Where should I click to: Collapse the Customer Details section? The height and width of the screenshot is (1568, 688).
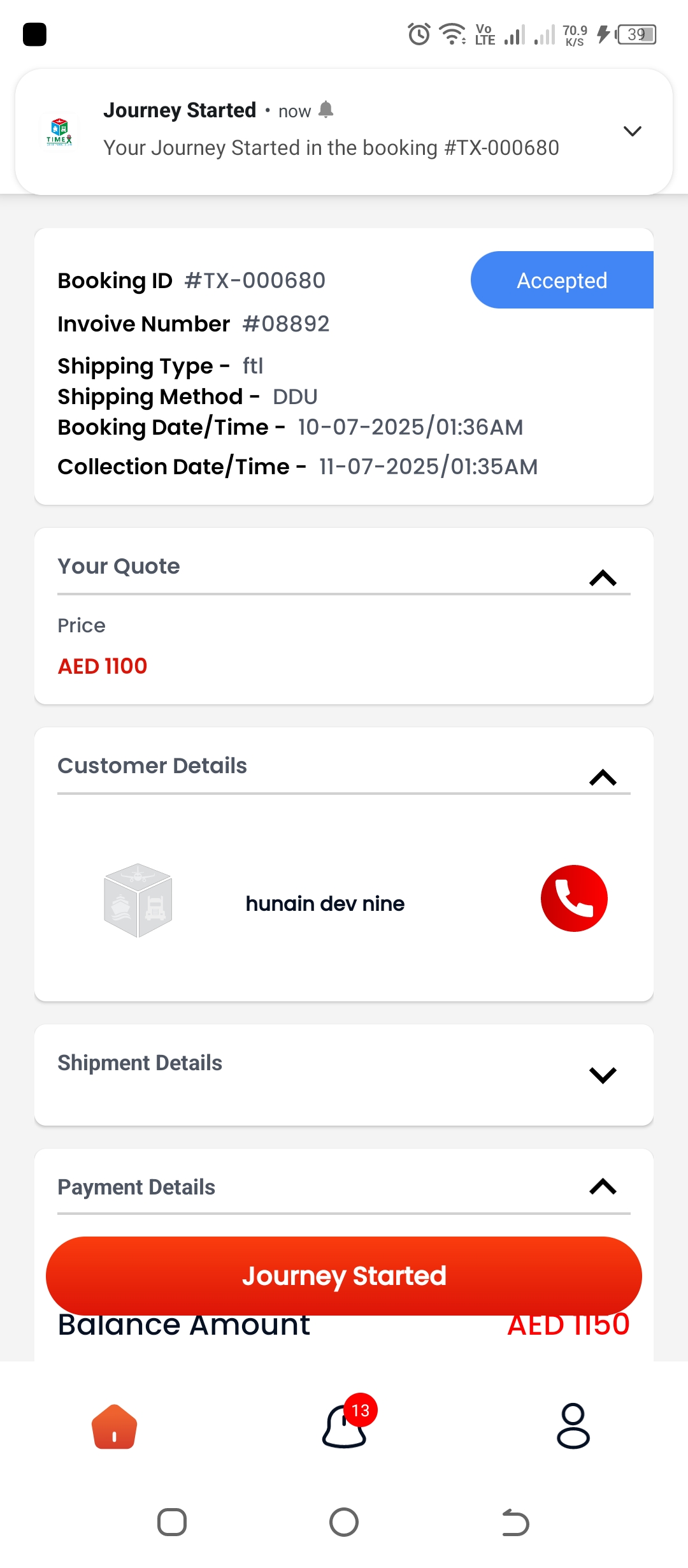click(x=603, y=778)
